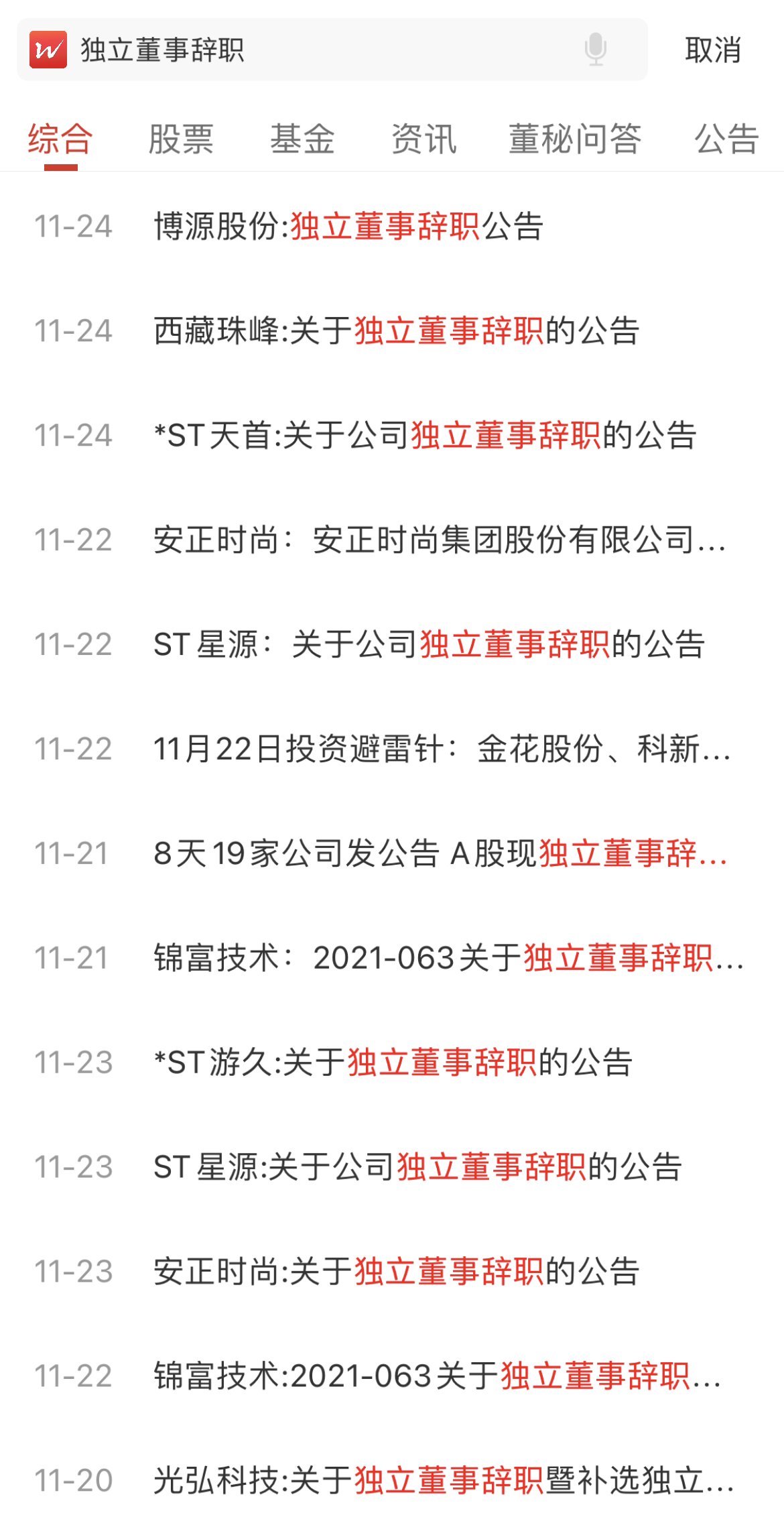Open the 11月22日投资避雷针 article
784x1513 pixels.
442,749
